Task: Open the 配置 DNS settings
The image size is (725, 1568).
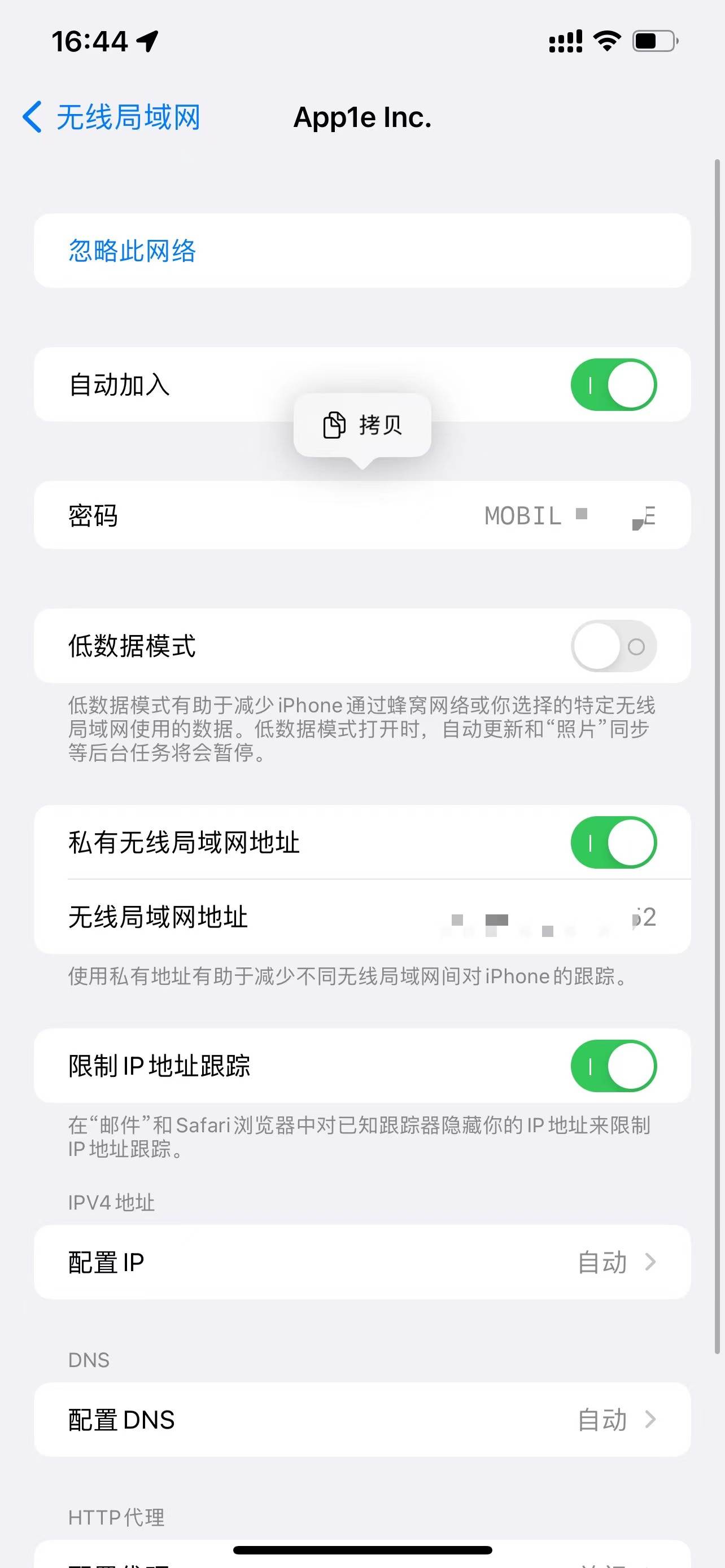Action: click(362, 1420)
